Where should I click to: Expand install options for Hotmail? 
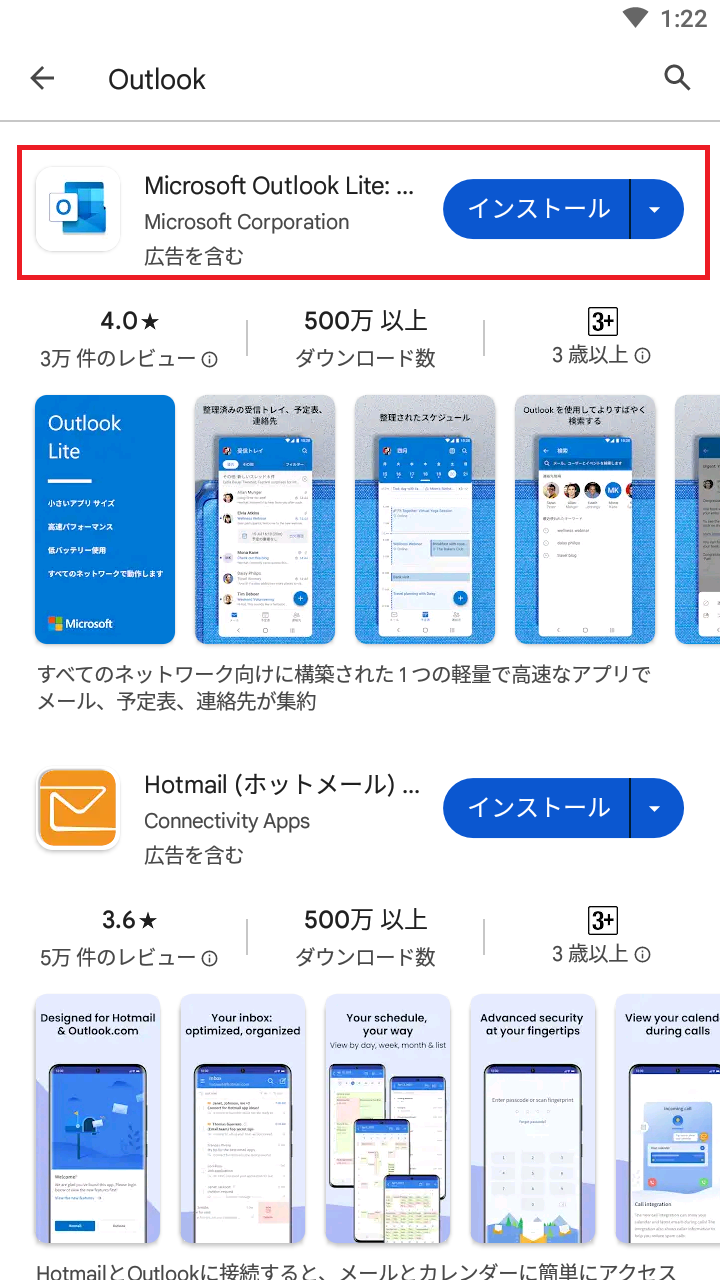(x=656, y=808)
